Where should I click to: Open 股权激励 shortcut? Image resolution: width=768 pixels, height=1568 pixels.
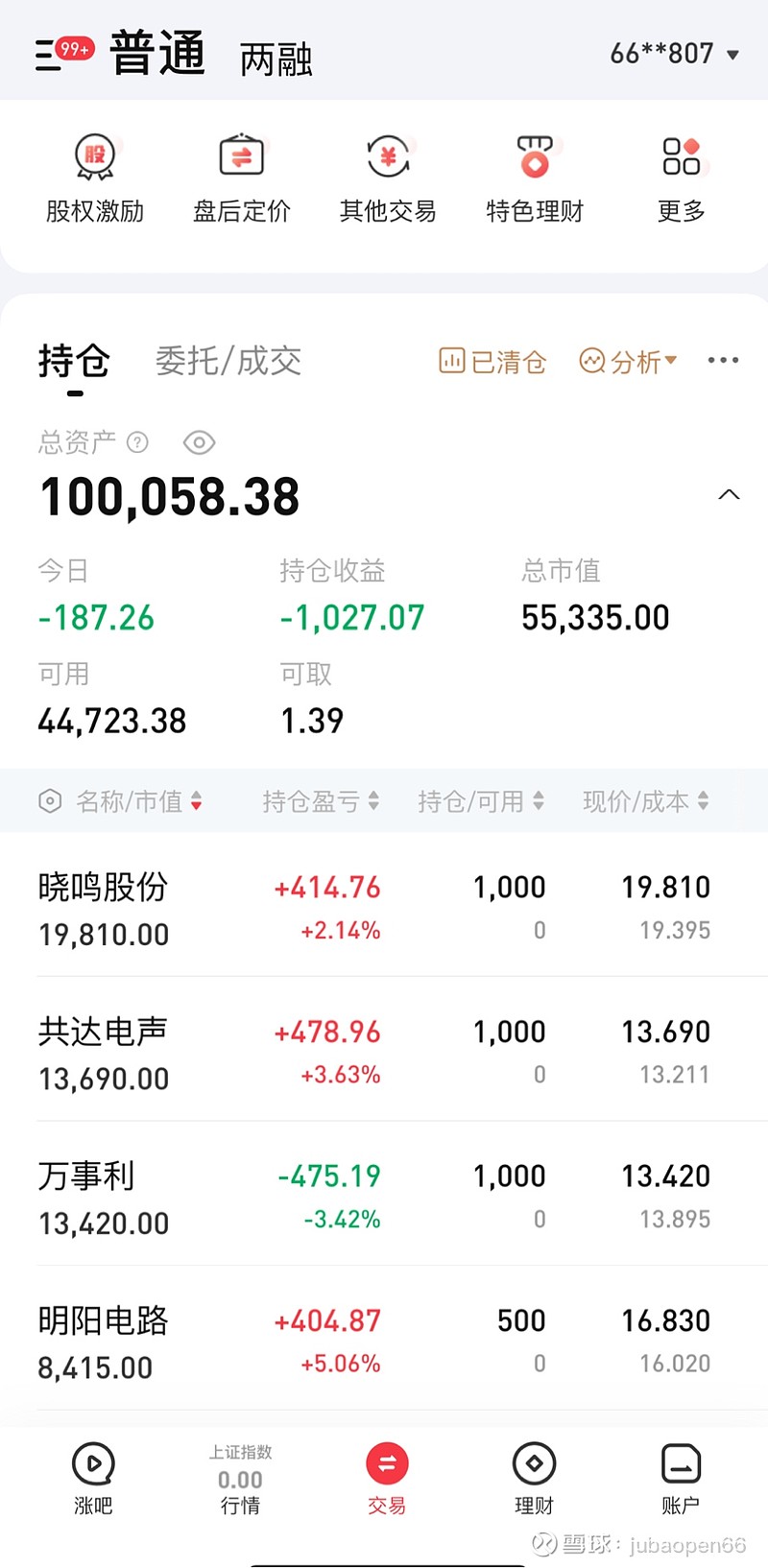pos(95,179)
